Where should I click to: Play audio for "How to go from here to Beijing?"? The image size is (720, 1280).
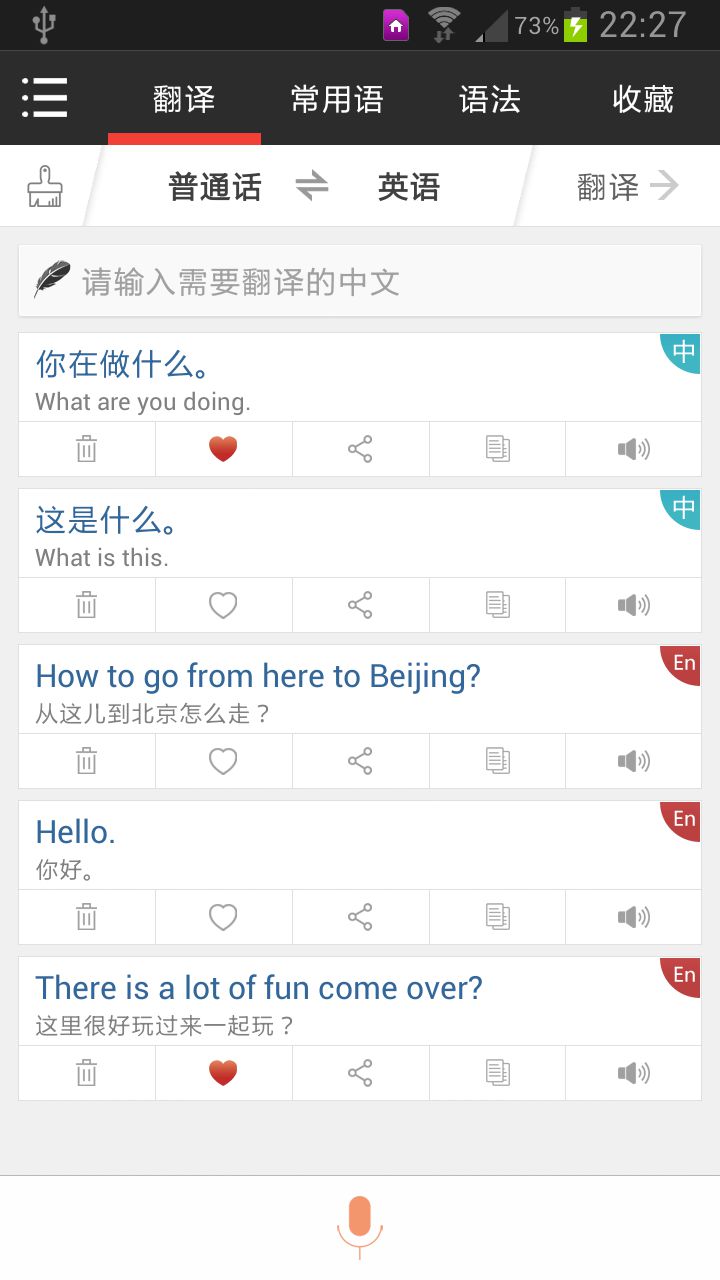click(x=633, y=761)
